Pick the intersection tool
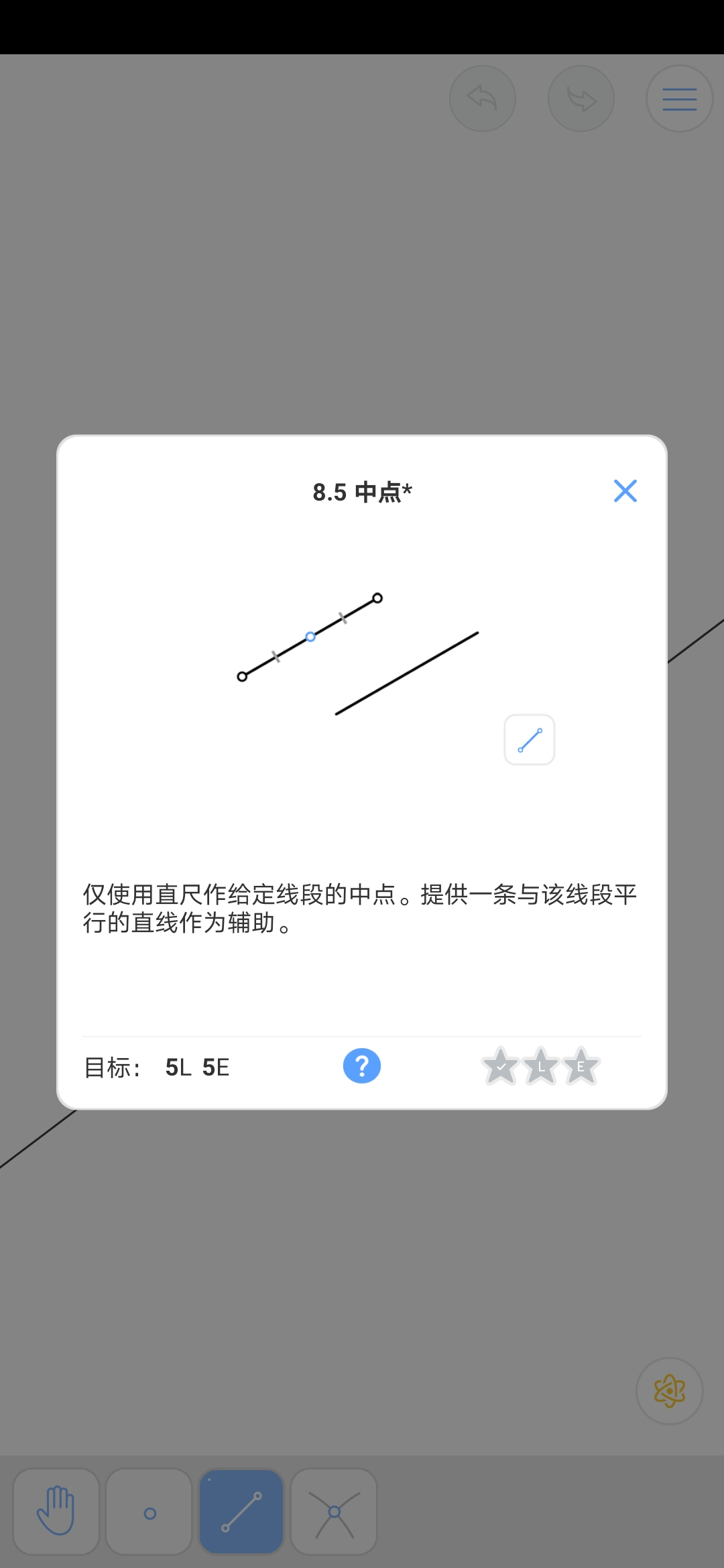The image size is (724, 1568). click(334, 1511)
